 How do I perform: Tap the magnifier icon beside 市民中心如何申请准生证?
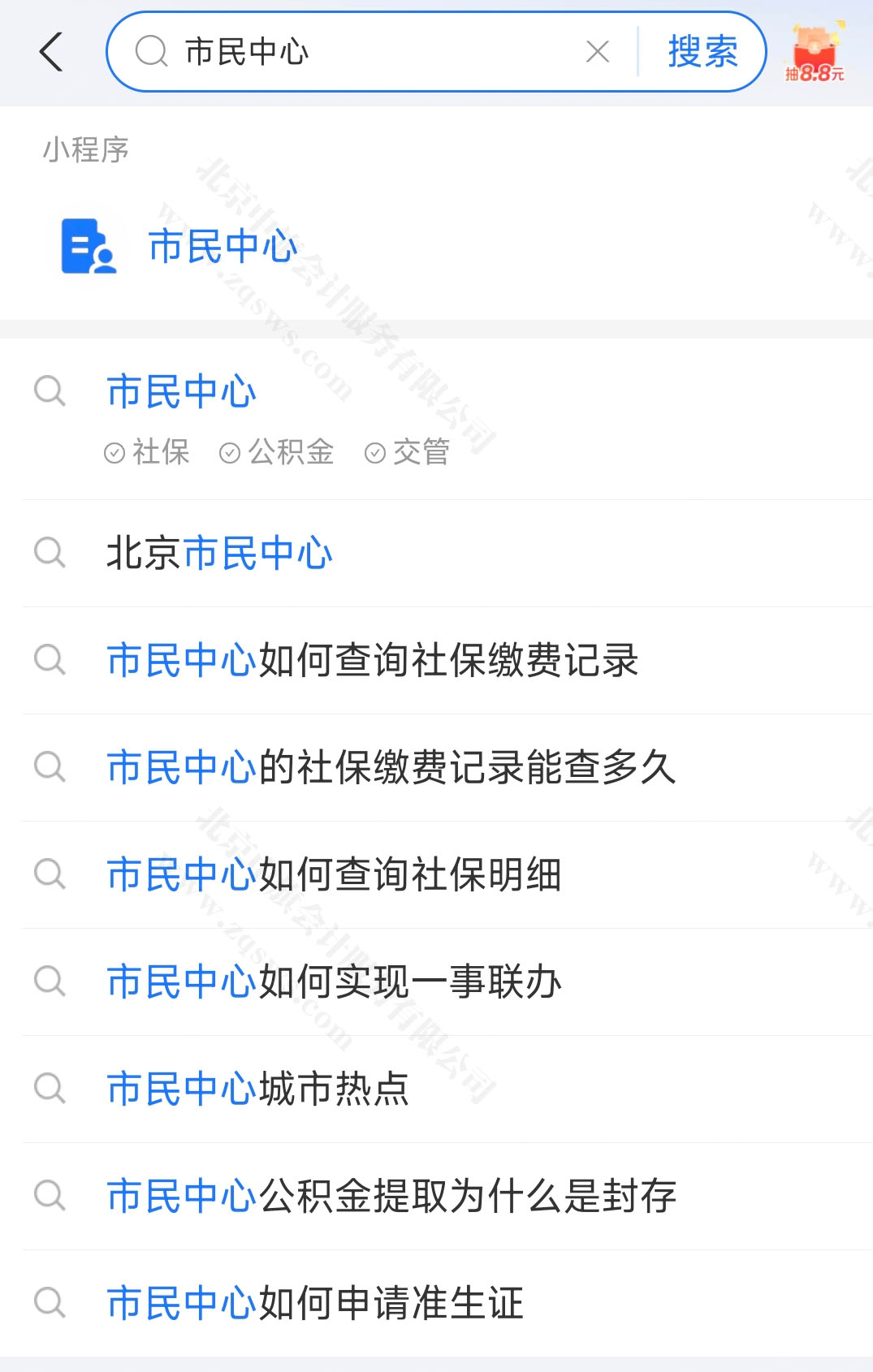click(50, 1303)
